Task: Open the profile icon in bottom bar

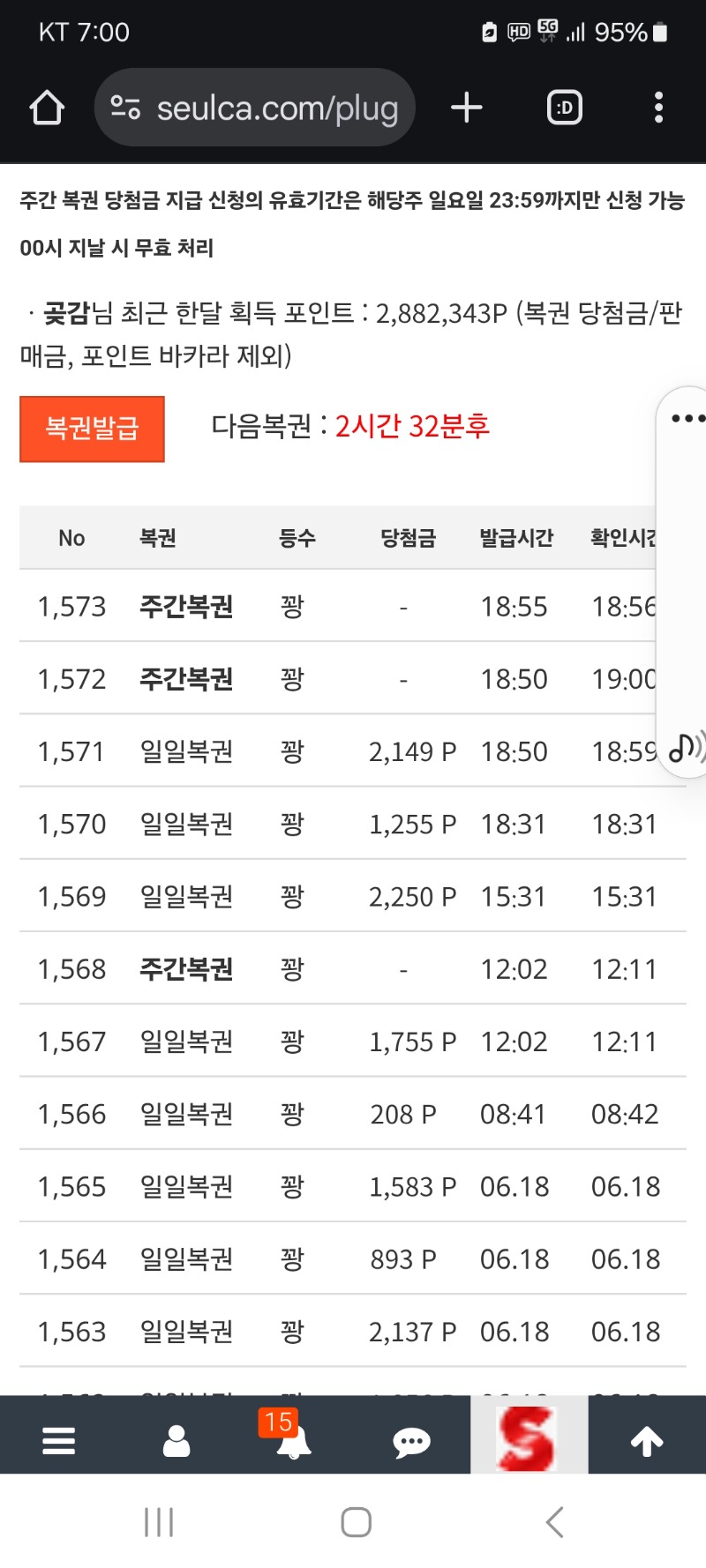Action: 176,1441
